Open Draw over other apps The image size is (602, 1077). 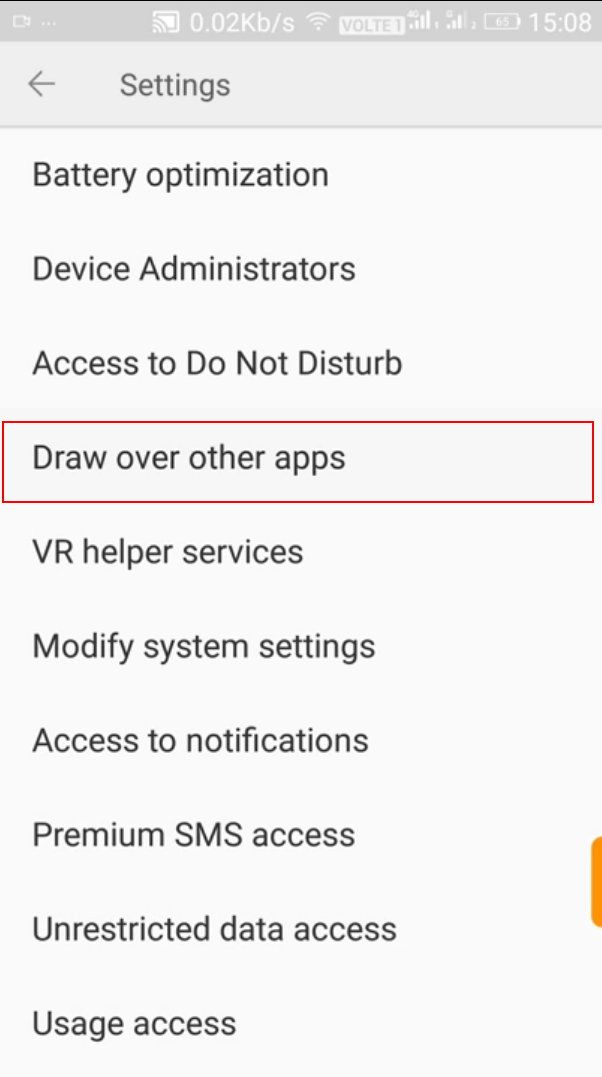pyautogui.click(x=298, y=462)
